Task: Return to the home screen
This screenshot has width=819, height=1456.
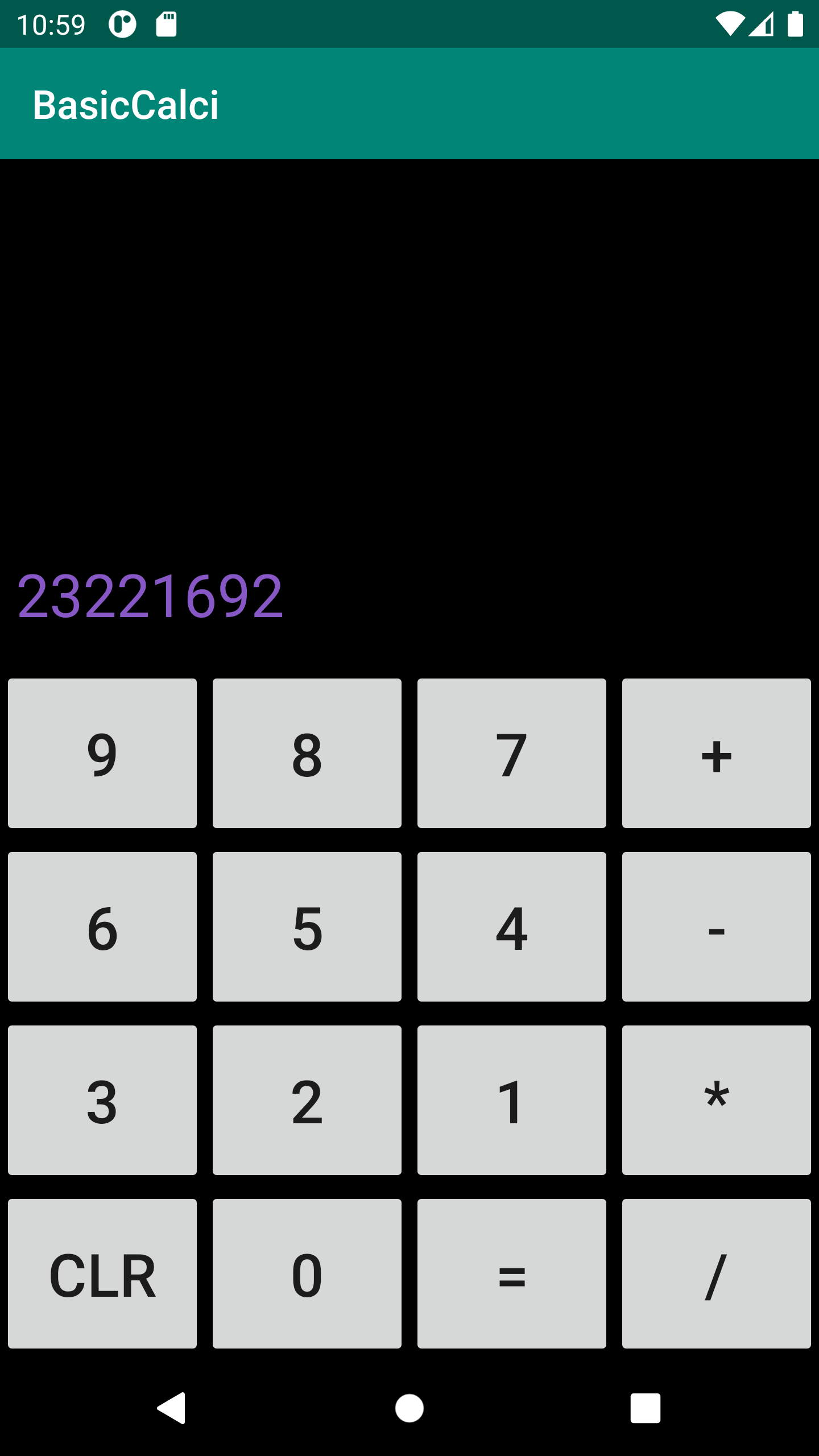Action: click(409, 1408)
